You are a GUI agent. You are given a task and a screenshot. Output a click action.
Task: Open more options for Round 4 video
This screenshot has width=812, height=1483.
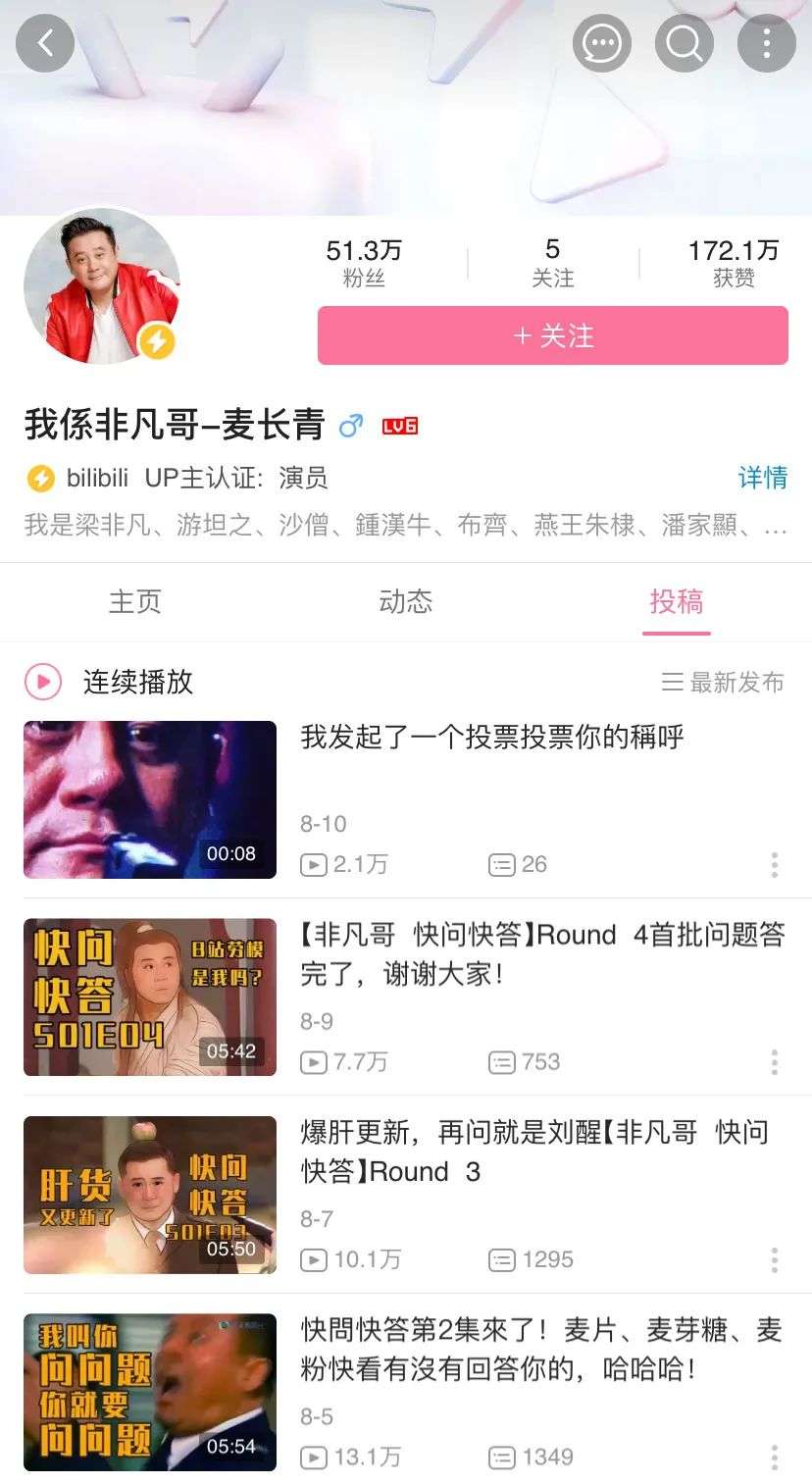click(775, 1062)
